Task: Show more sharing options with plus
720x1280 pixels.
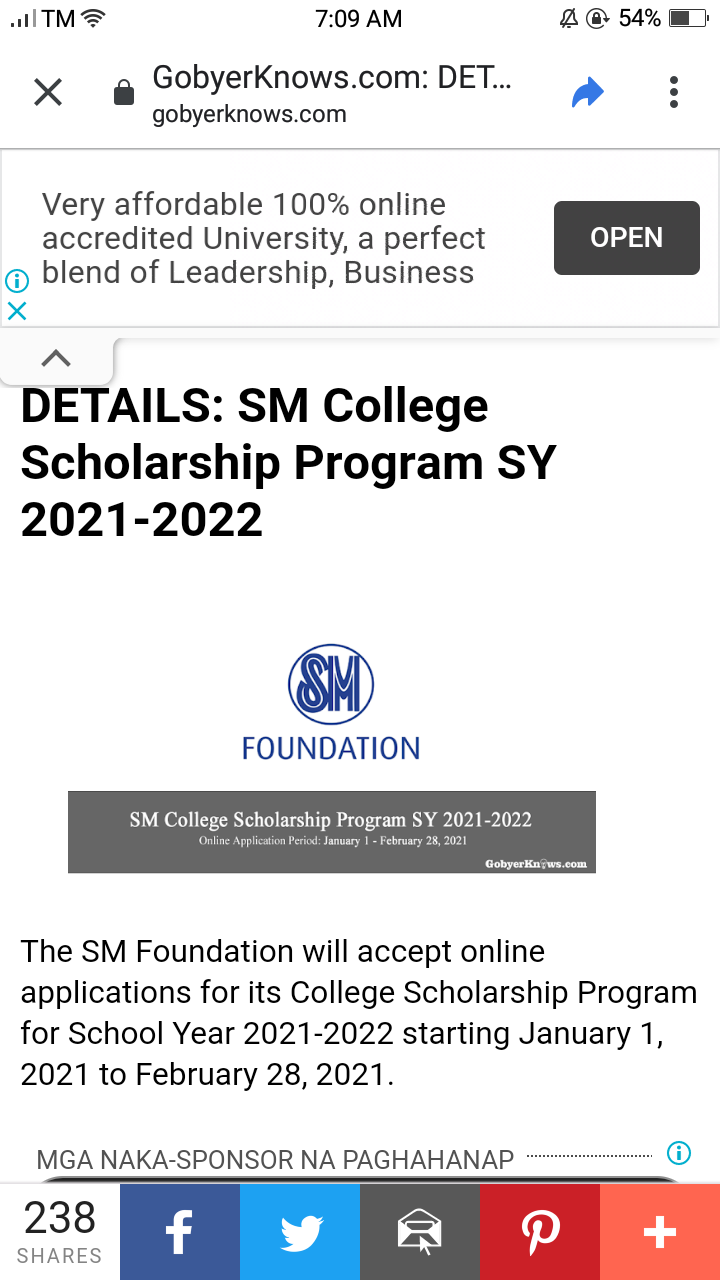Action: [x=660, y=1232]
